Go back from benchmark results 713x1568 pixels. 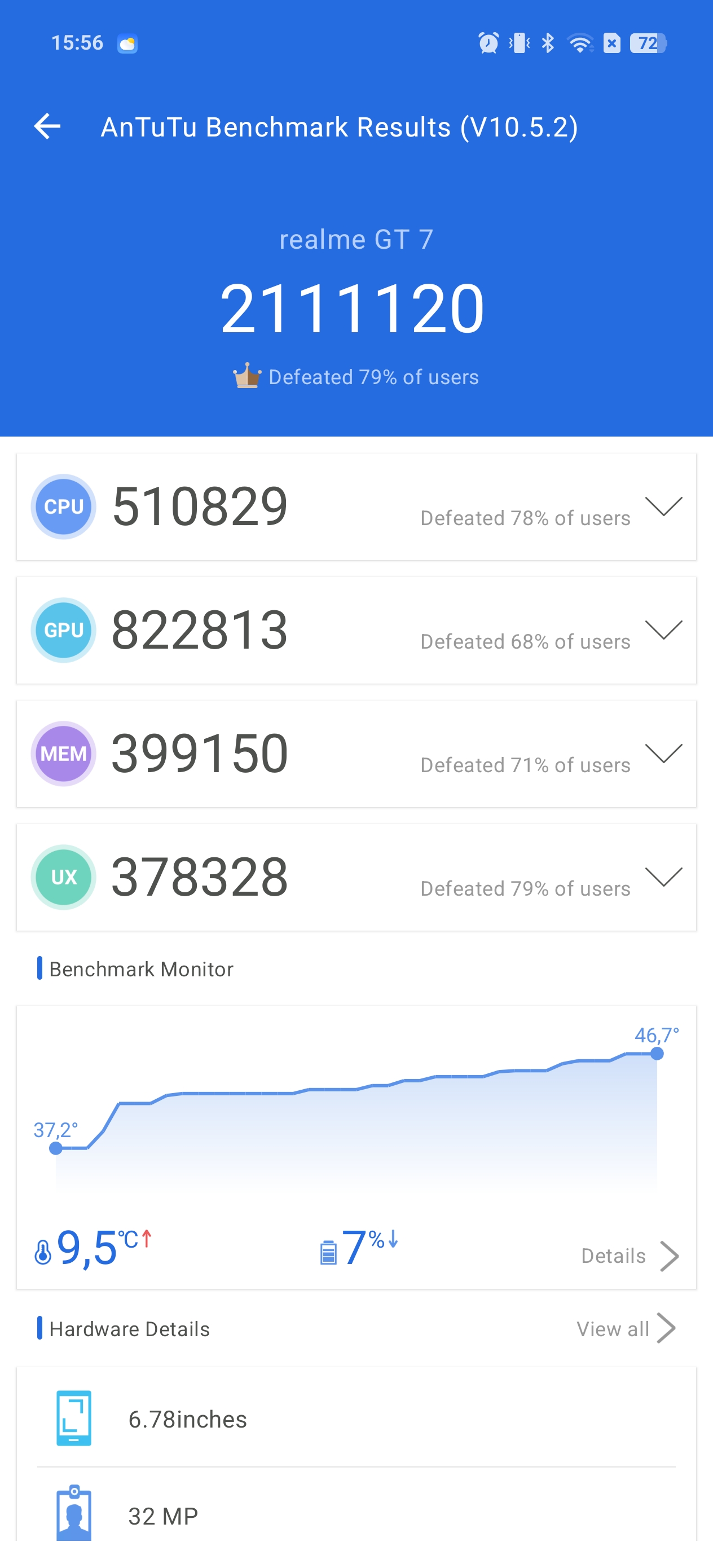coord(47,126)
